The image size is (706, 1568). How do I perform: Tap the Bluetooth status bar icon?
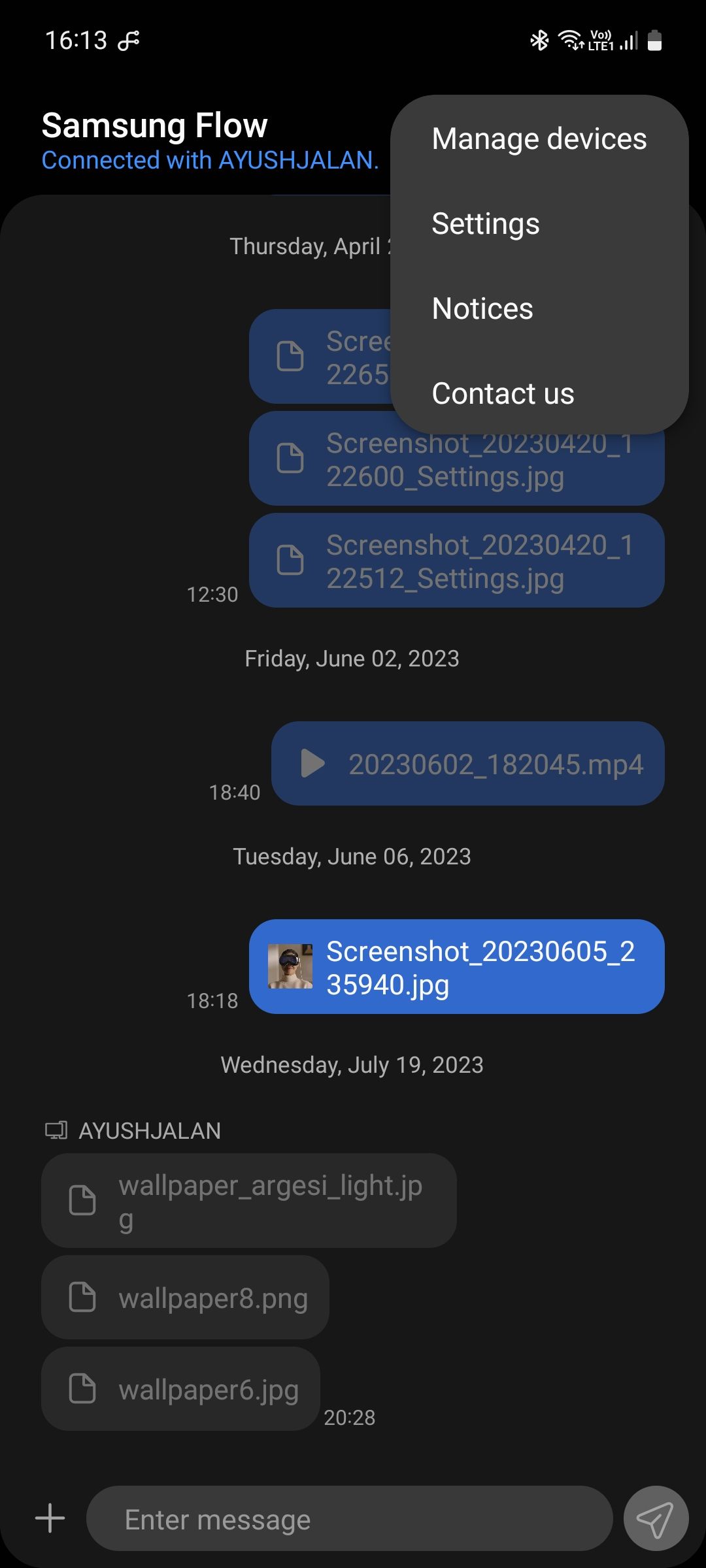539,41
